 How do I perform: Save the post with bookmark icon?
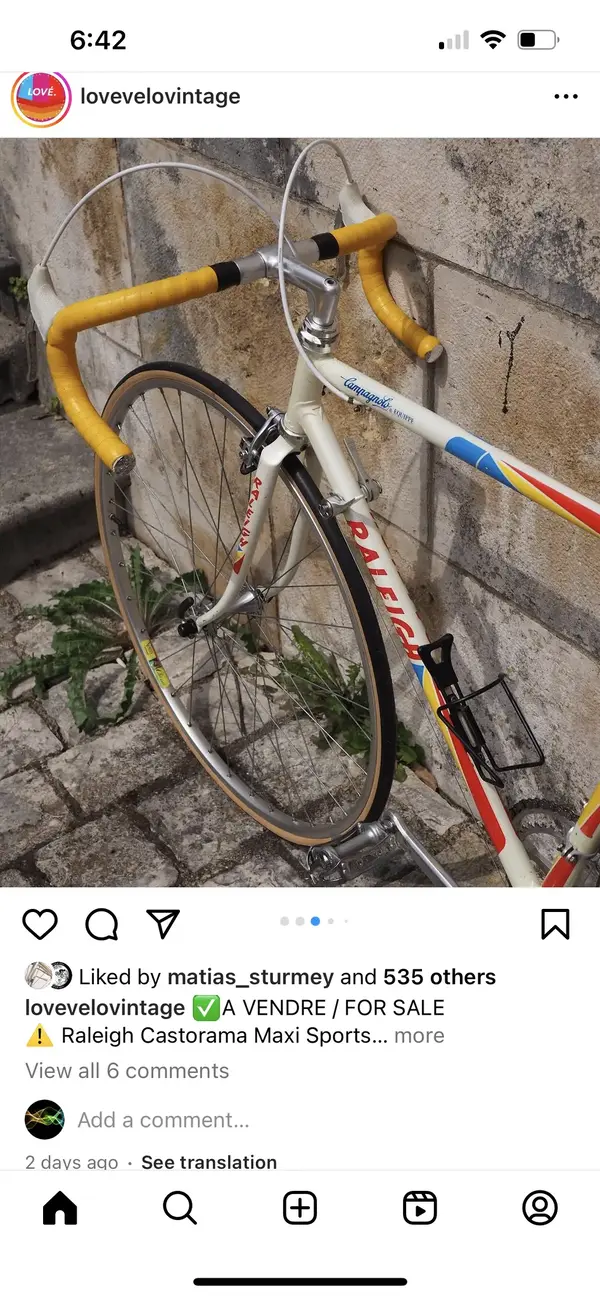(555, 924)
